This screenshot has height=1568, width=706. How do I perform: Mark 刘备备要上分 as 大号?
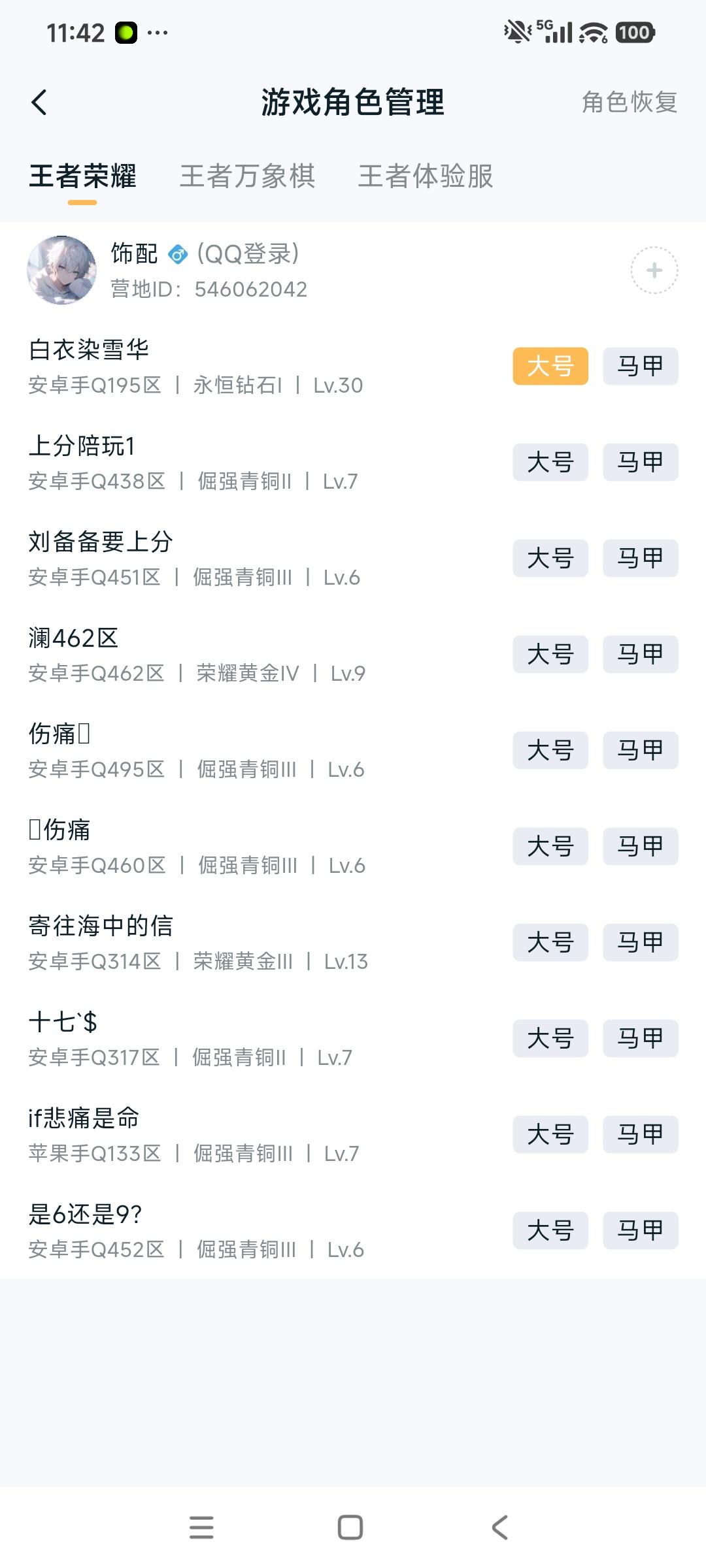(550, 559)
